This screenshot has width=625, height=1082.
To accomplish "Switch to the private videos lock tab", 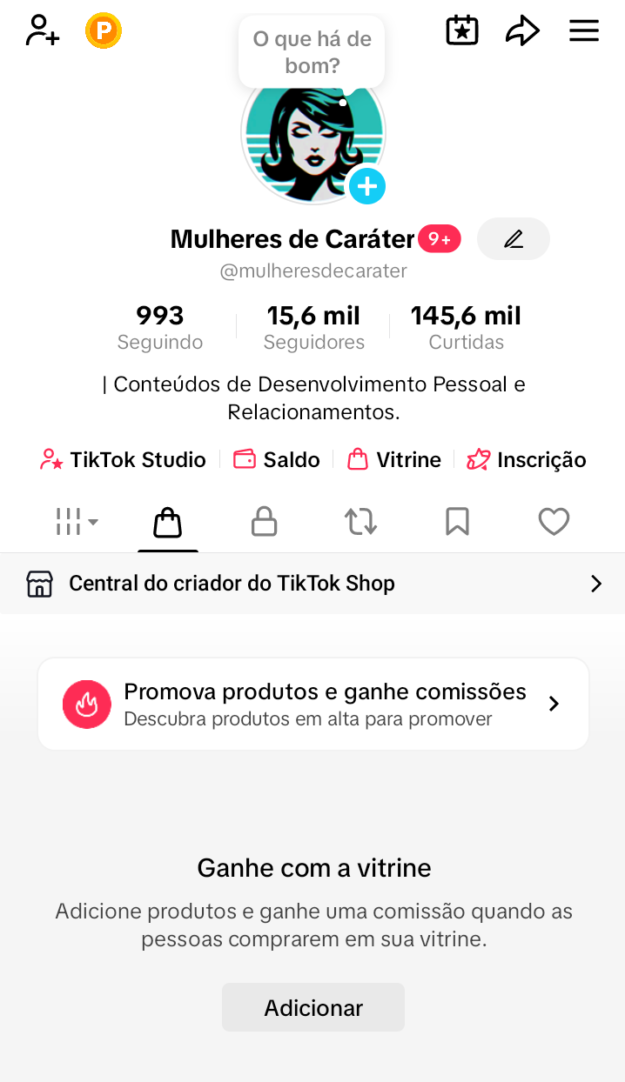I will click(264, 521).
